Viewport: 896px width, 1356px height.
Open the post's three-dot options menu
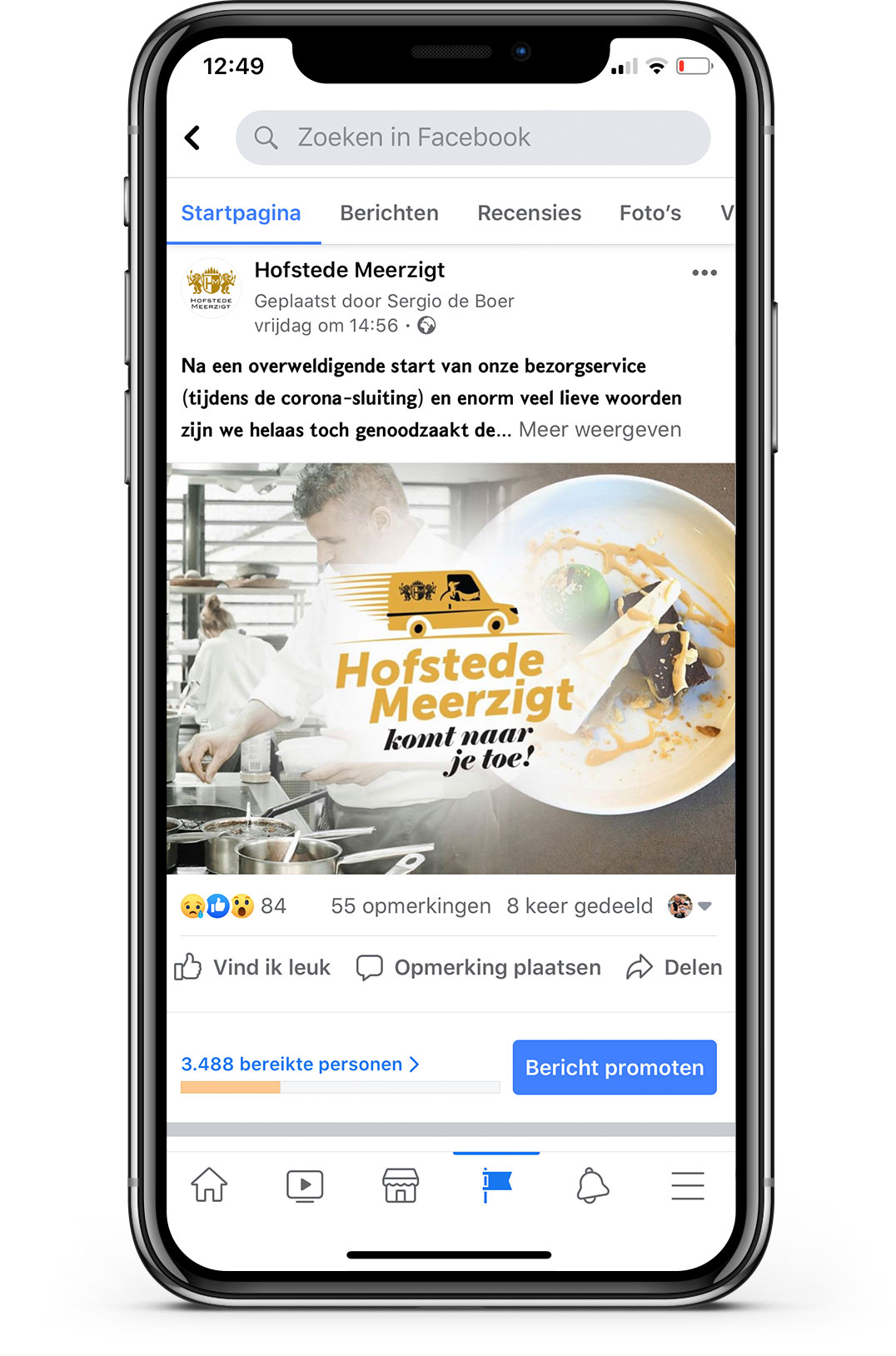(x=704, y=273)
